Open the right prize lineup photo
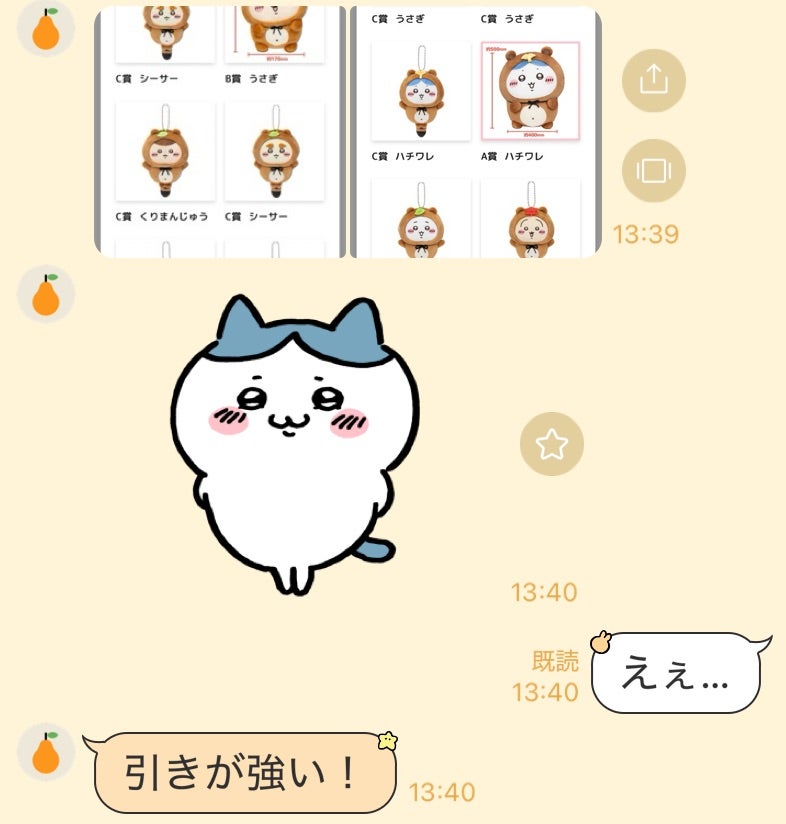This screenshot has height=824, width=786. pyautogui.click(x=475, y=130)
